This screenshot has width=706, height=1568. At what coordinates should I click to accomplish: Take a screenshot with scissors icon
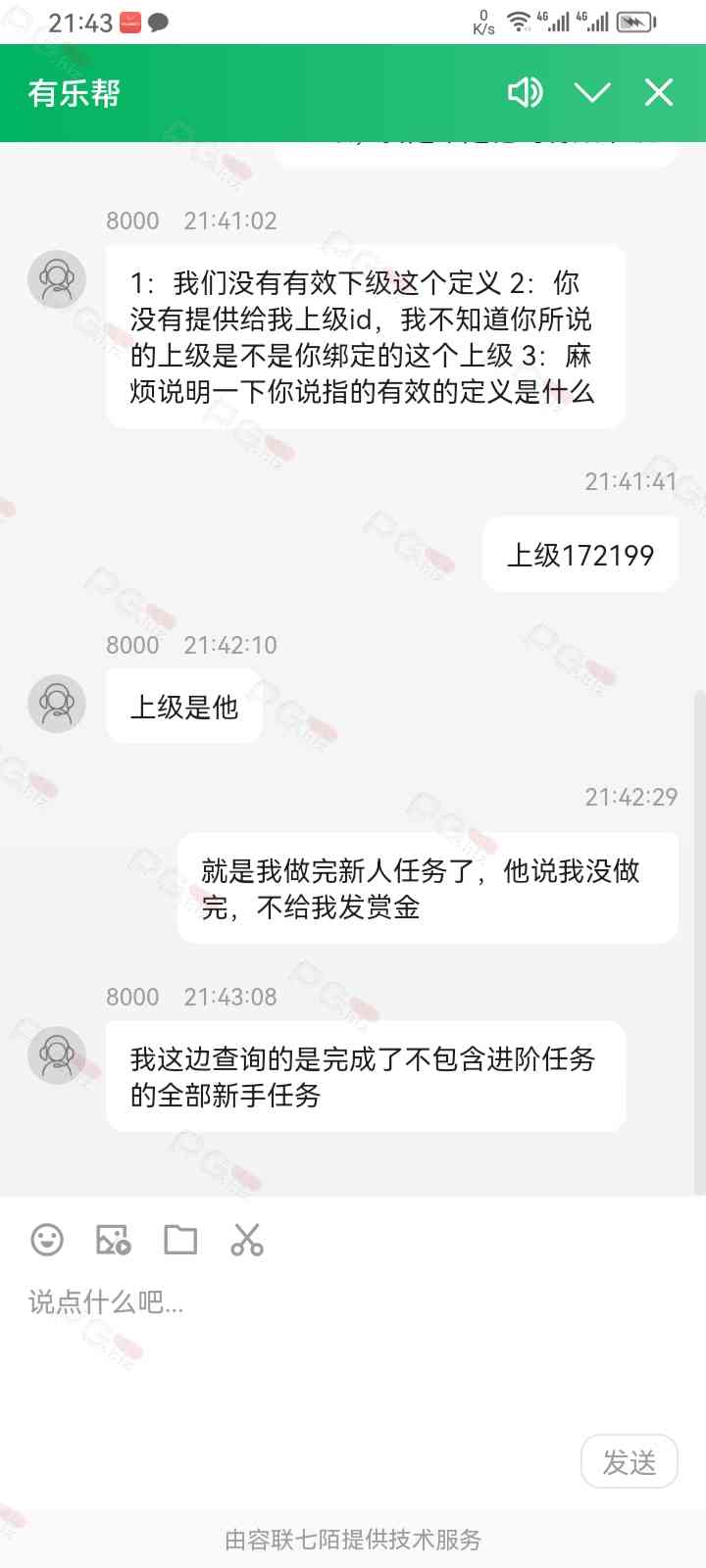(x=247, y=1240)
